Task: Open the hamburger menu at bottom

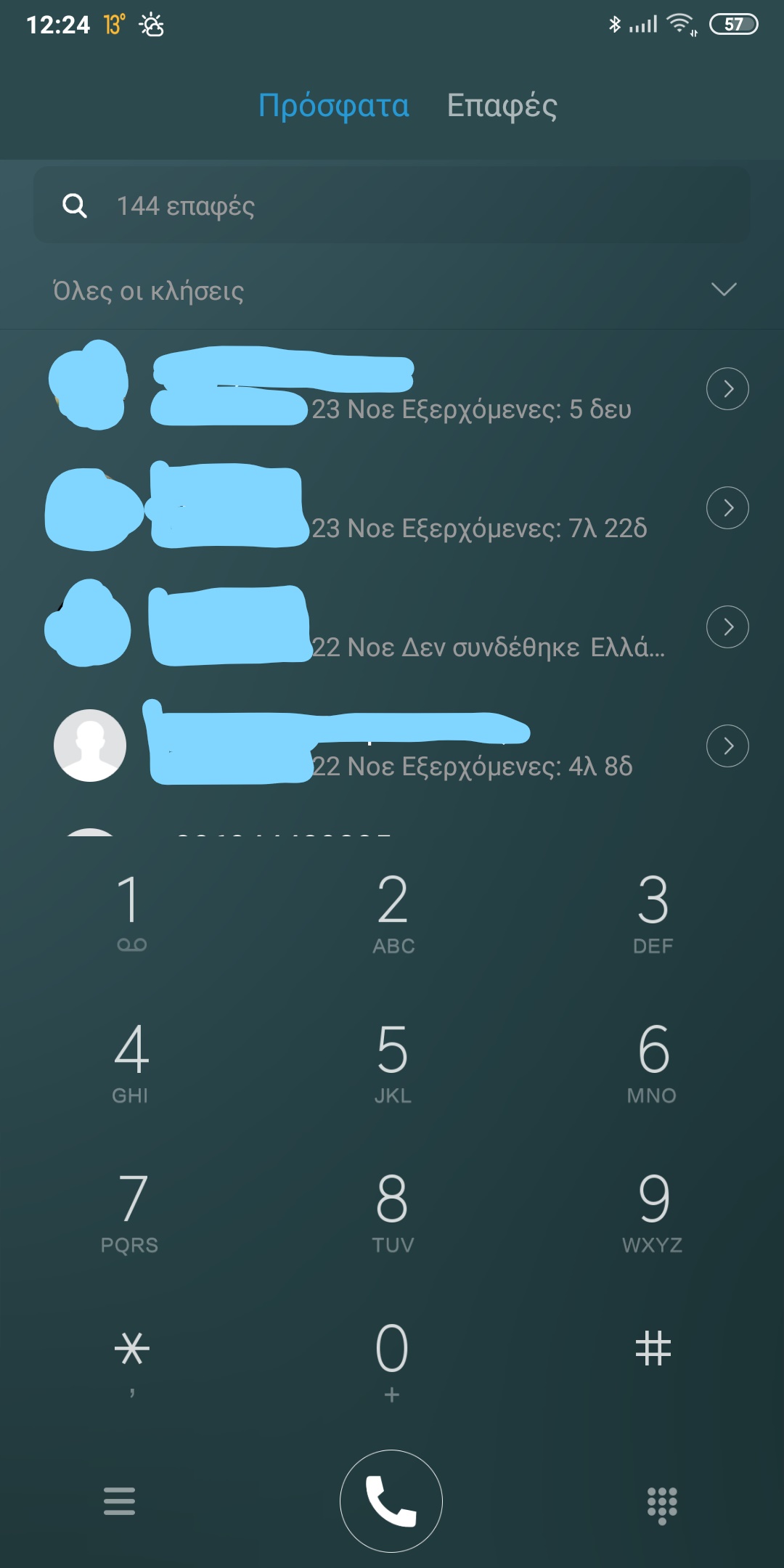Action: pos(120,1500)
